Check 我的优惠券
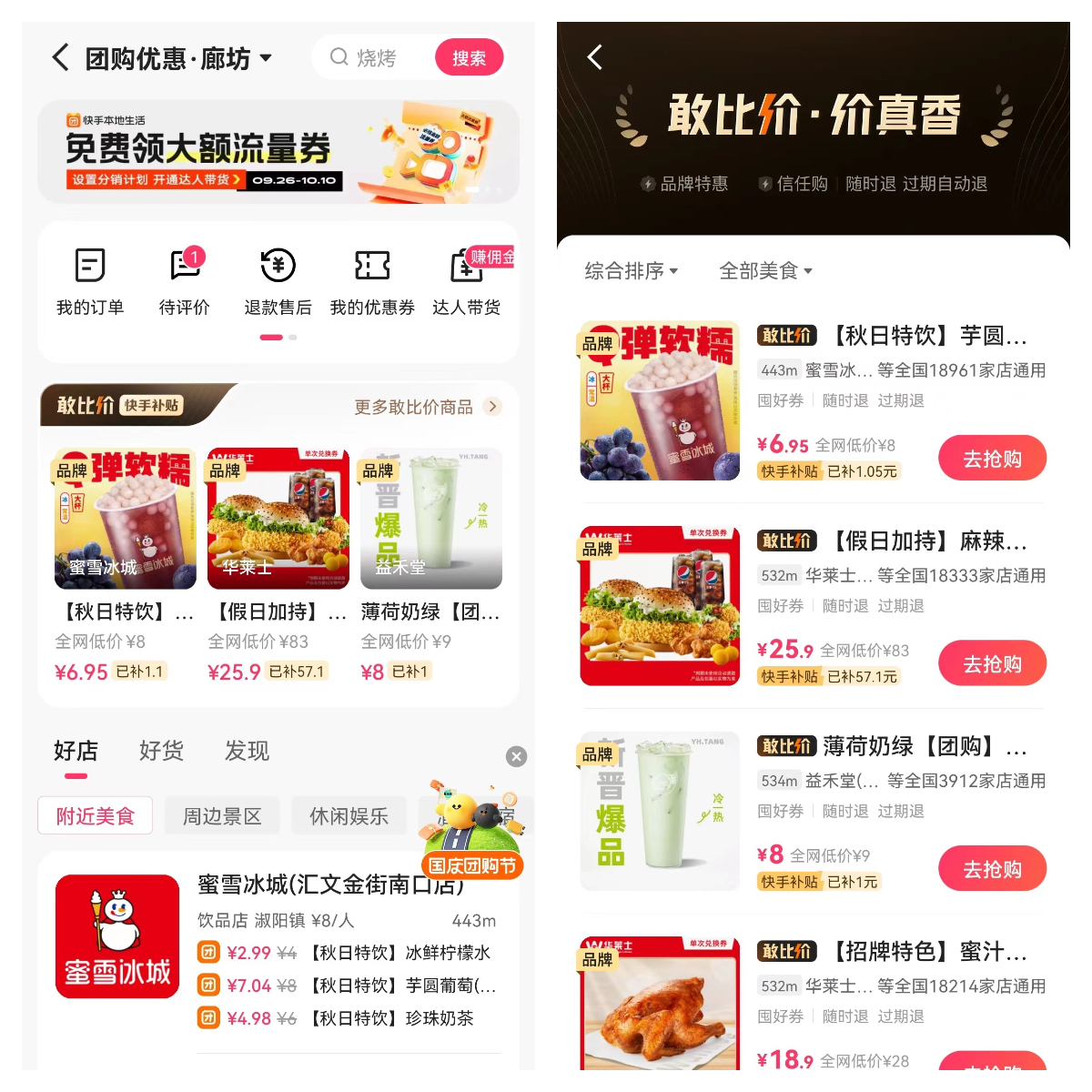1092x1092 pixels. 371,282
